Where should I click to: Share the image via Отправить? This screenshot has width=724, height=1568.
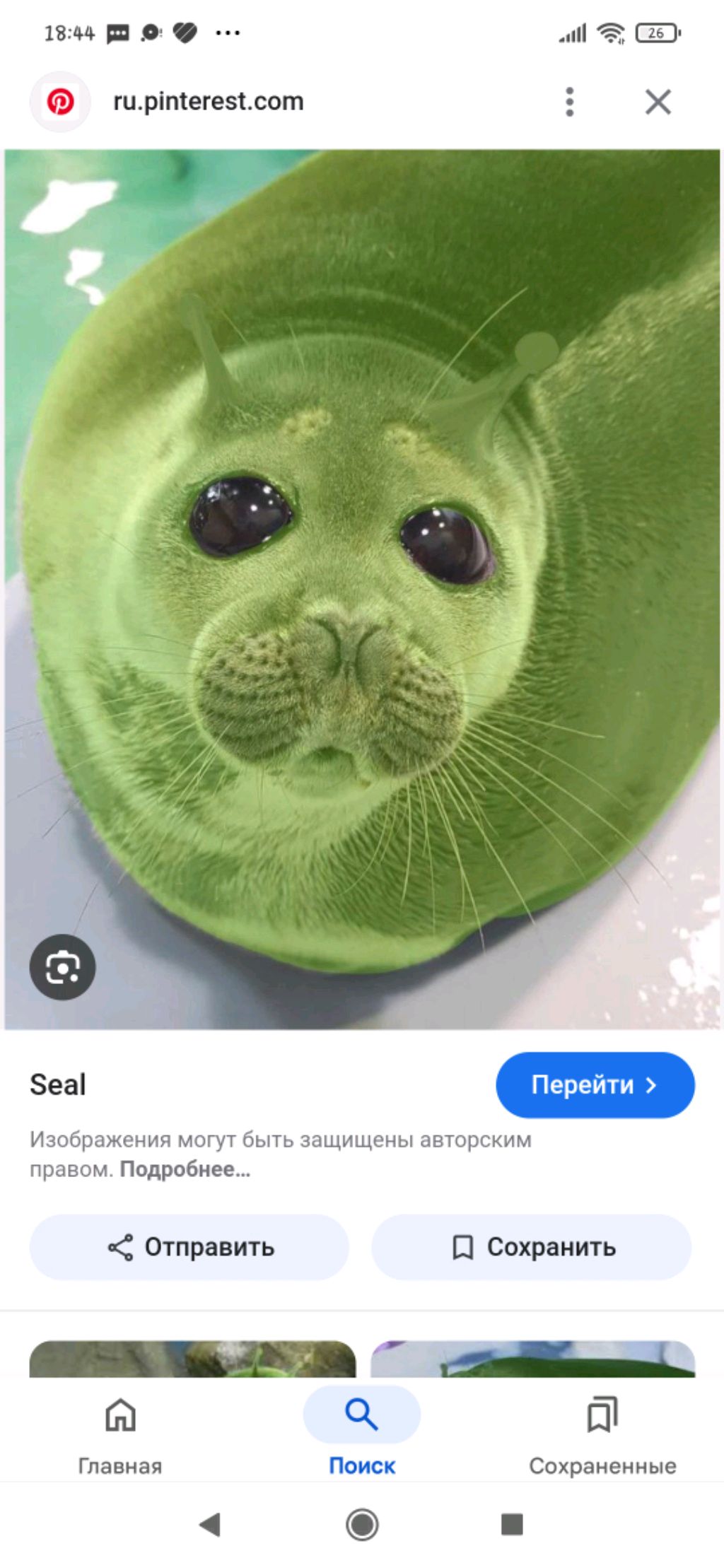pyautogui.click(x=189, y=1247)
